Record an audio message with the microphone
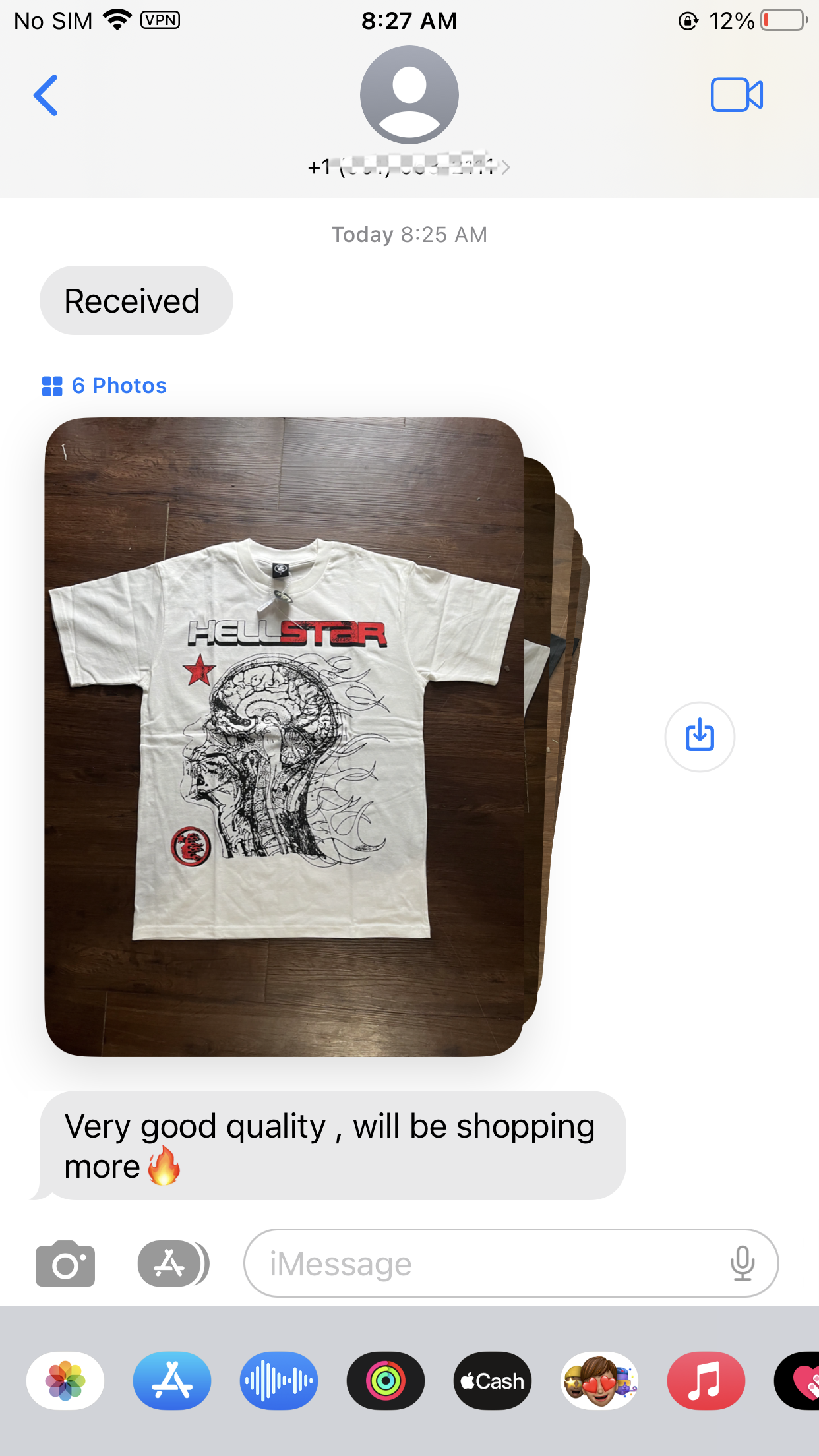This screenshot has height=1456, width=819. coord(742,1263)
